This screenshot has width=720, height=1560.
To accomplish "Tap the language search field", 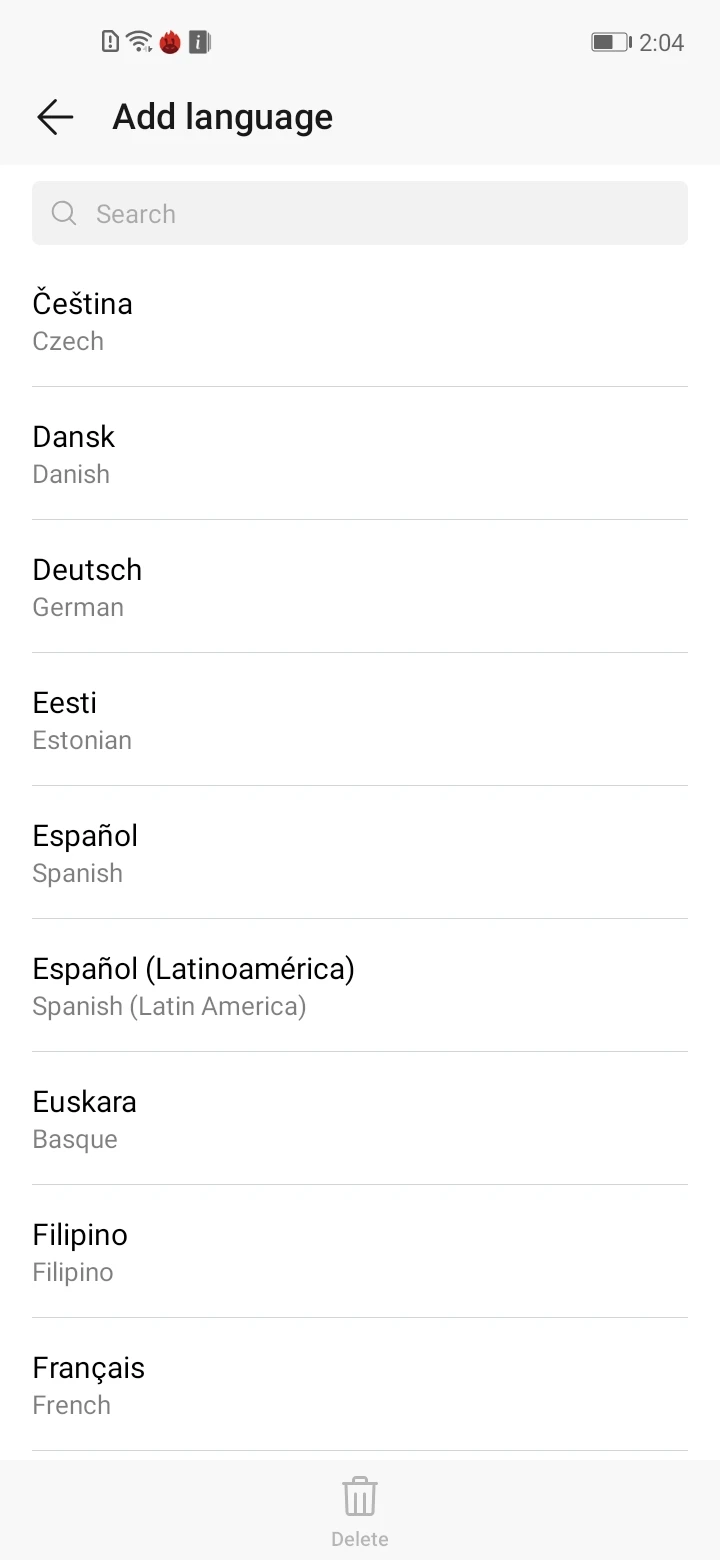I will 360,213.
